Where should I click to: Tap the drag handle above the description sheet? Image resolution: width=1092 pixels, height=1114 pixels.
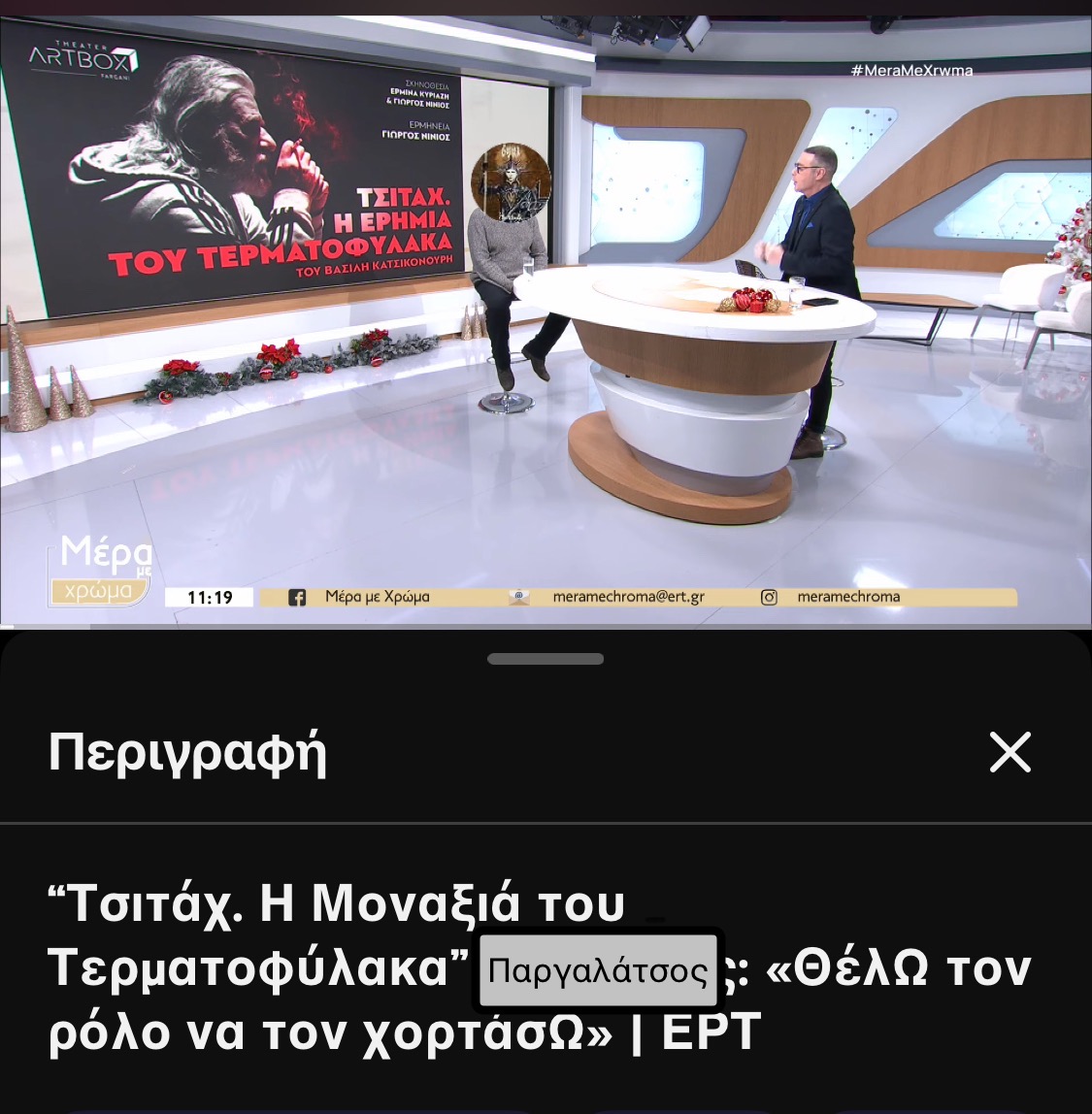(x=546, y=659)
